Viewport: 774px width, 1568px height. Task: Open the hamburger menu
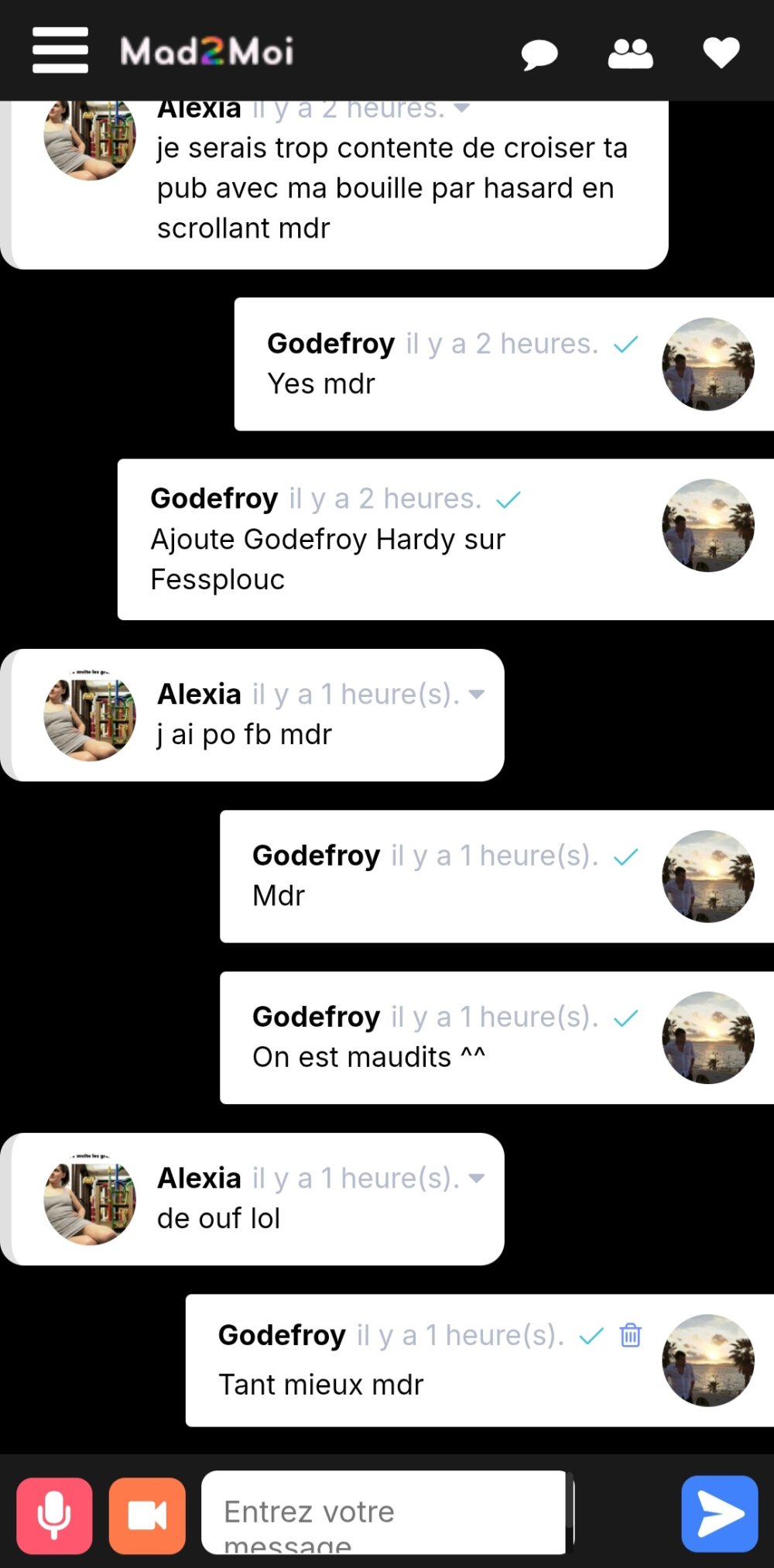[60, 50]
